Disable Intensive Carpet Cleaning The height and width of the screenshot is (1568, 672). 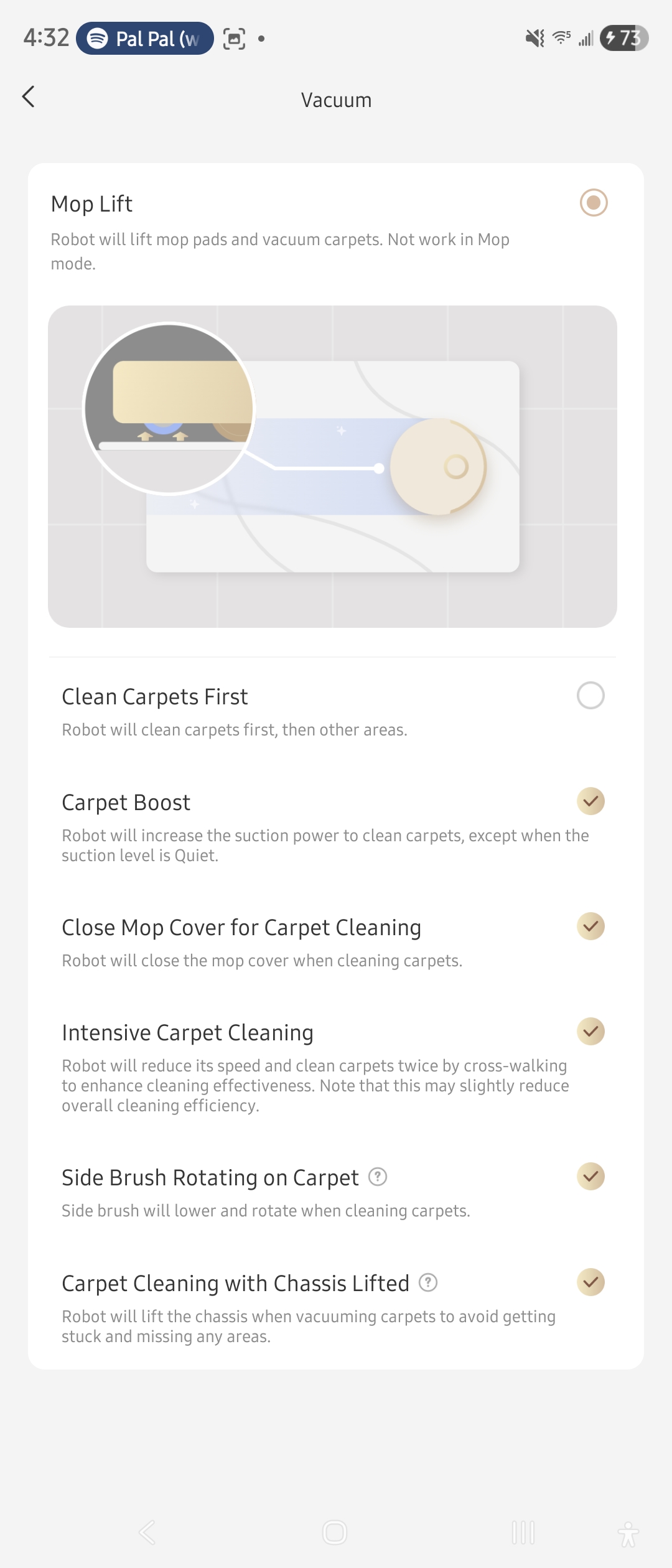coord(590,1032)
